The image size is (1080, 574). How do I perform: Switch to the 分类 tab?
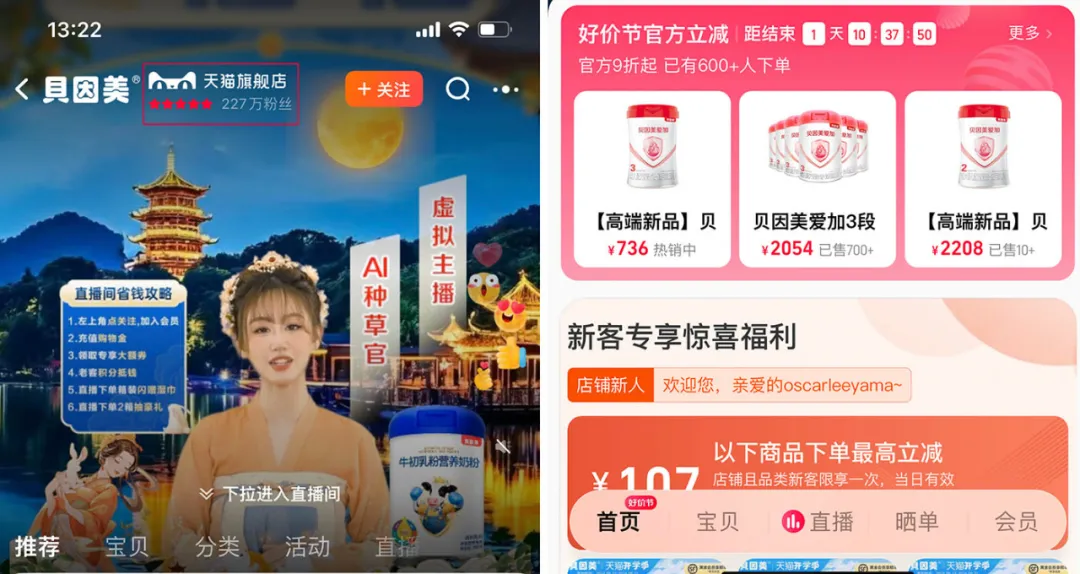[x=217, y=546]
